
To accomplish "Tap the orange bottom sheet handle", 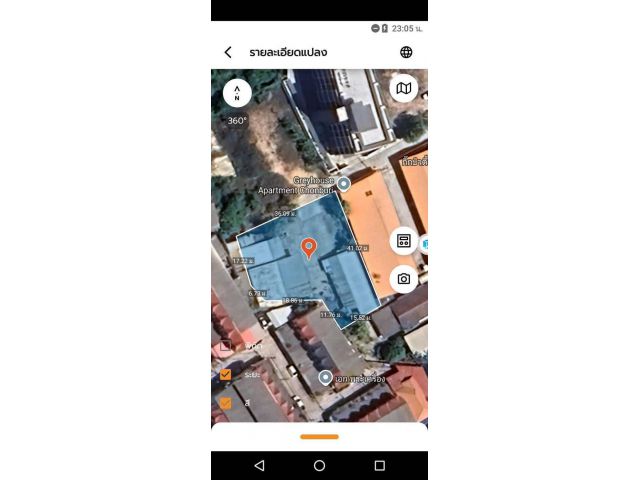I will click(319, 436).
